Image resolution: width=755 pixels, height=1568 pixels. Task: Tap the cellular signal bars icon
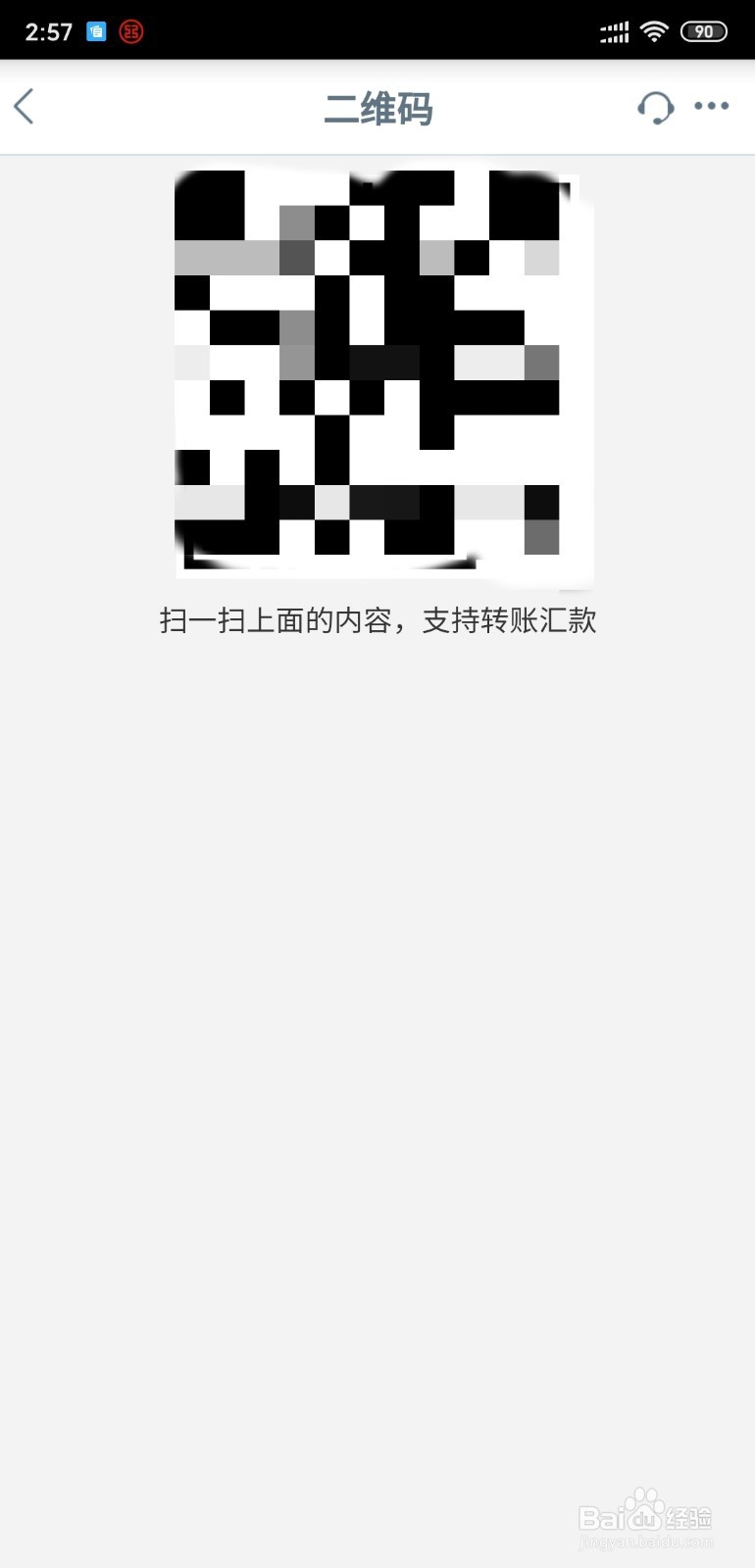point(613,30)
